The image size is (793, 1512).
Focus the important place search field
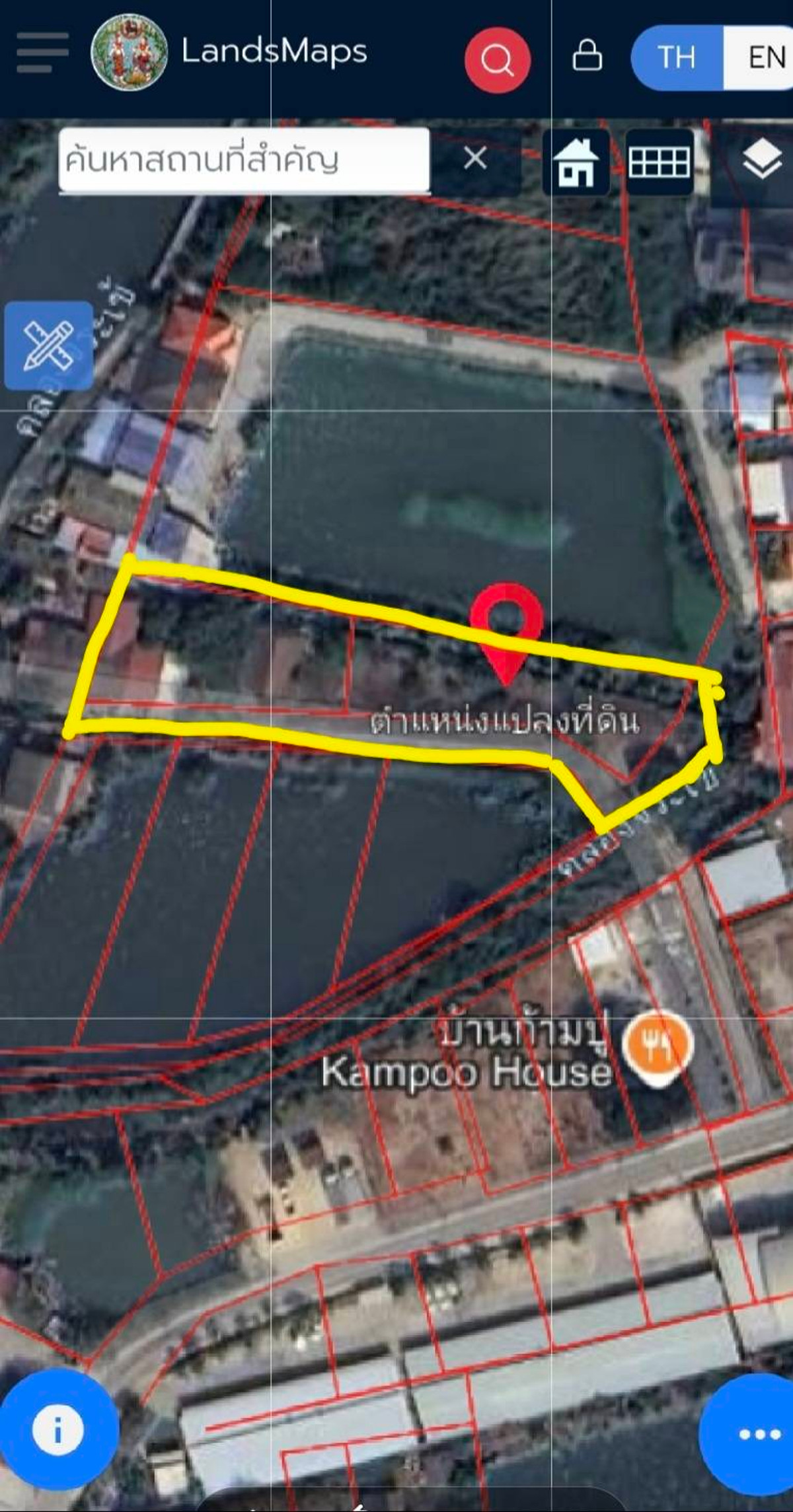(x=243, y=160)
